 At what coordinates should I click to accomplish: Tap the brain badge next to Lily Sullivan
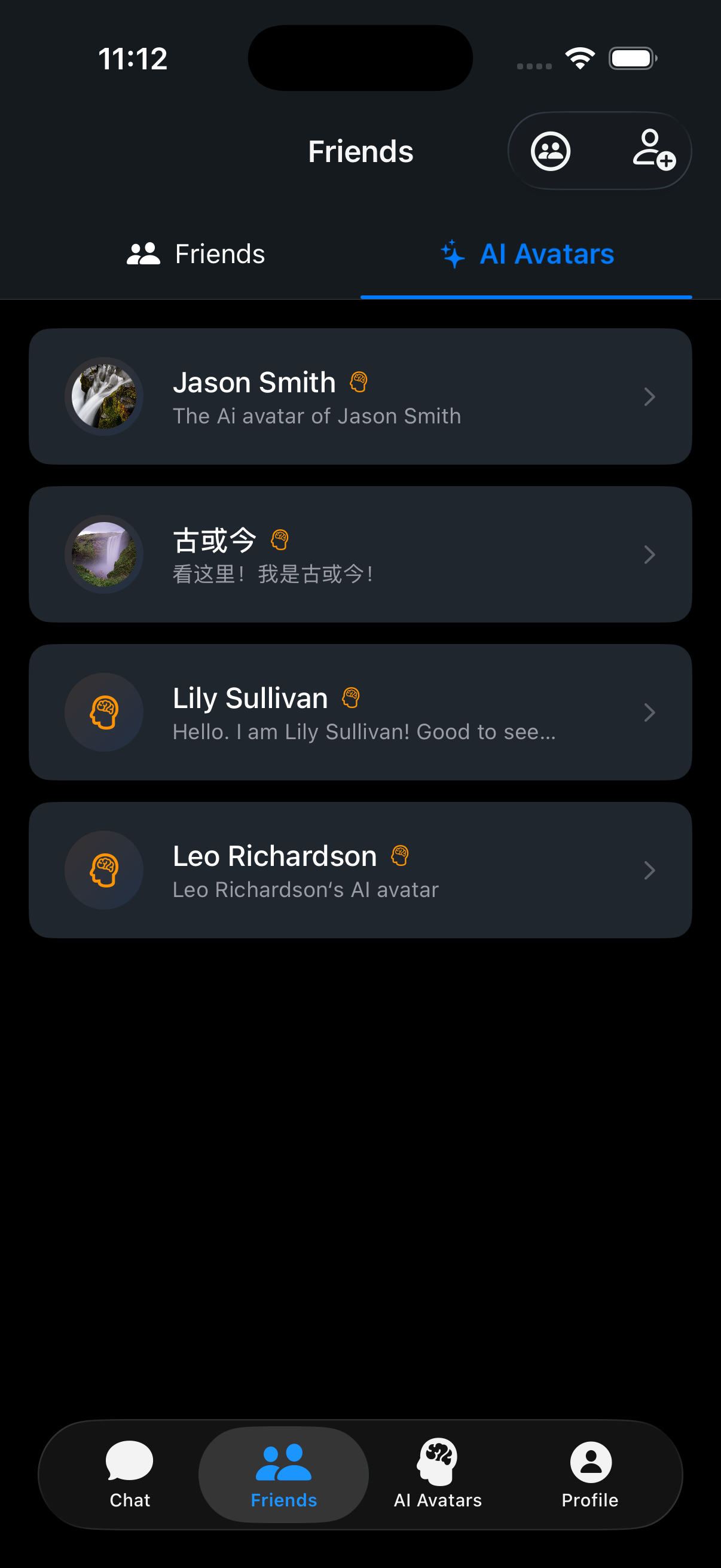click(x=350, y=698)
